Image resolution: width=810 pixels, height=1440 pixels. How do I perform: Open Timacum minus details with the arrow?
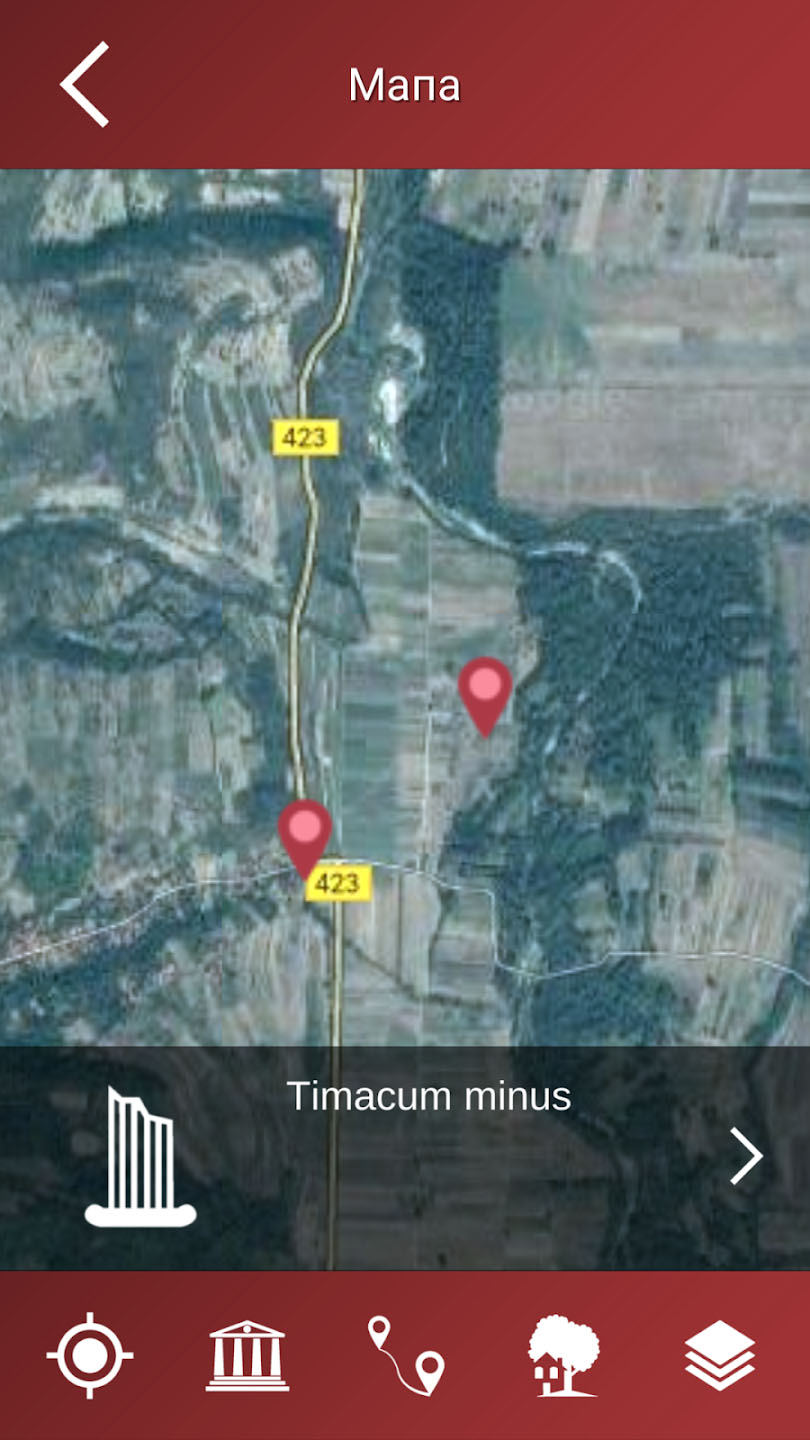tap(746, 1156)
